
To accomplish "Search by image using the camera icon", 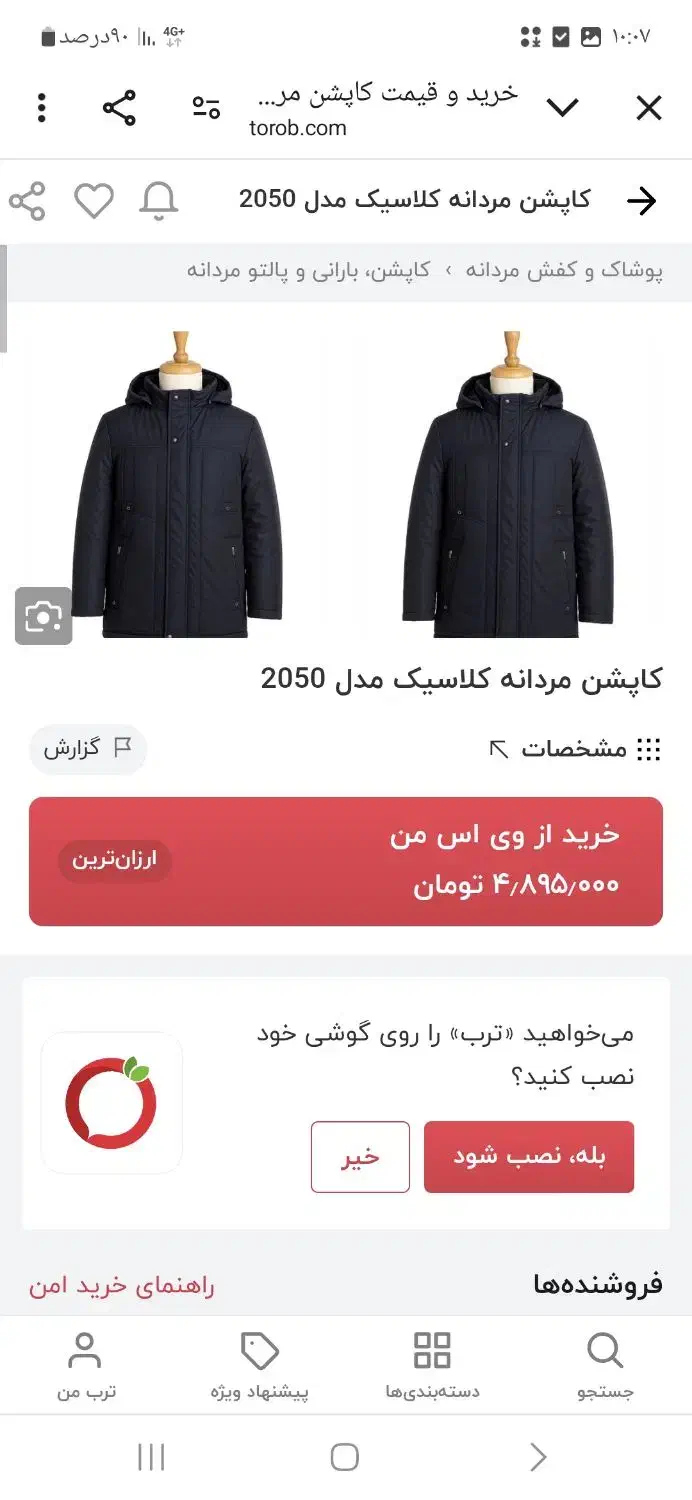I will pyautogui.click(x=43, y=616).
